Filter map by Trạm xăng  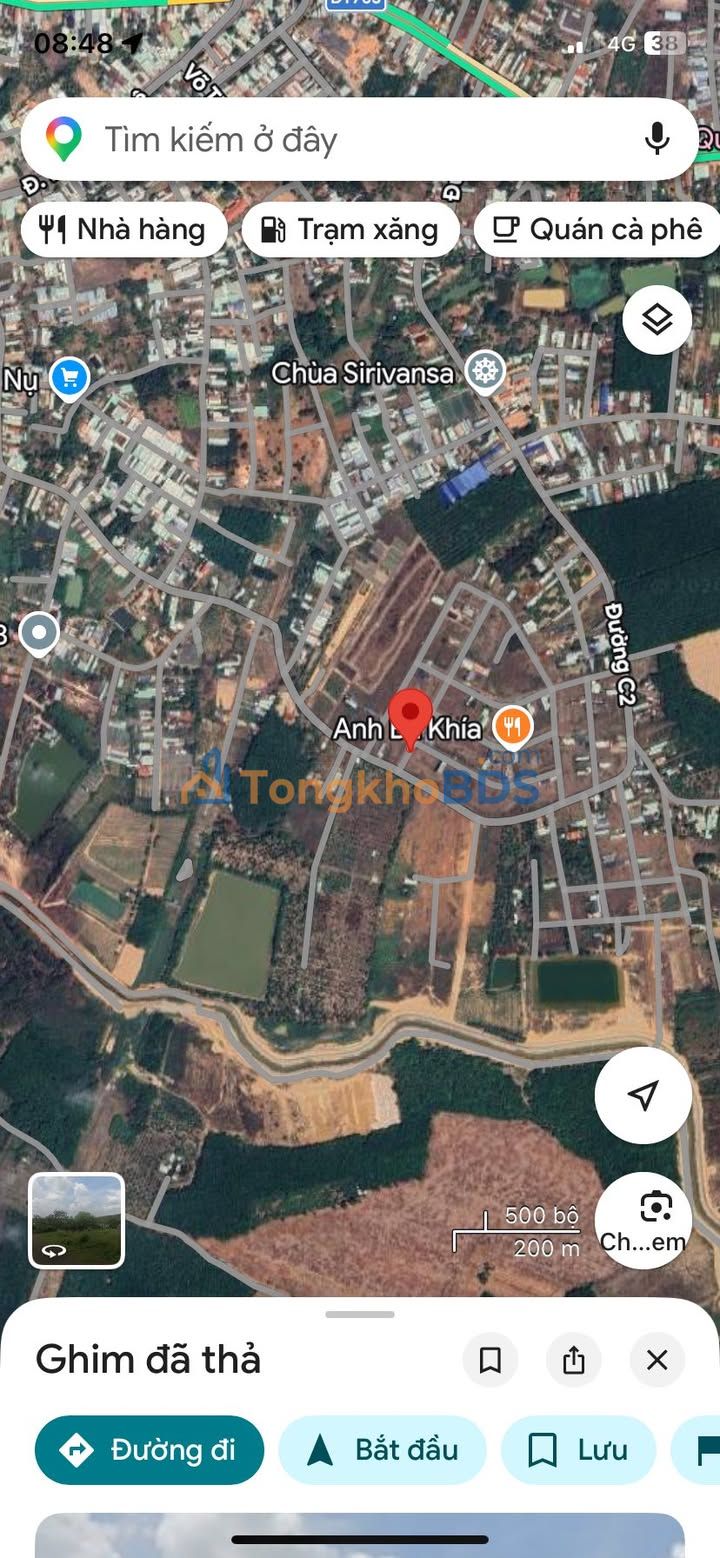point(350,230)
